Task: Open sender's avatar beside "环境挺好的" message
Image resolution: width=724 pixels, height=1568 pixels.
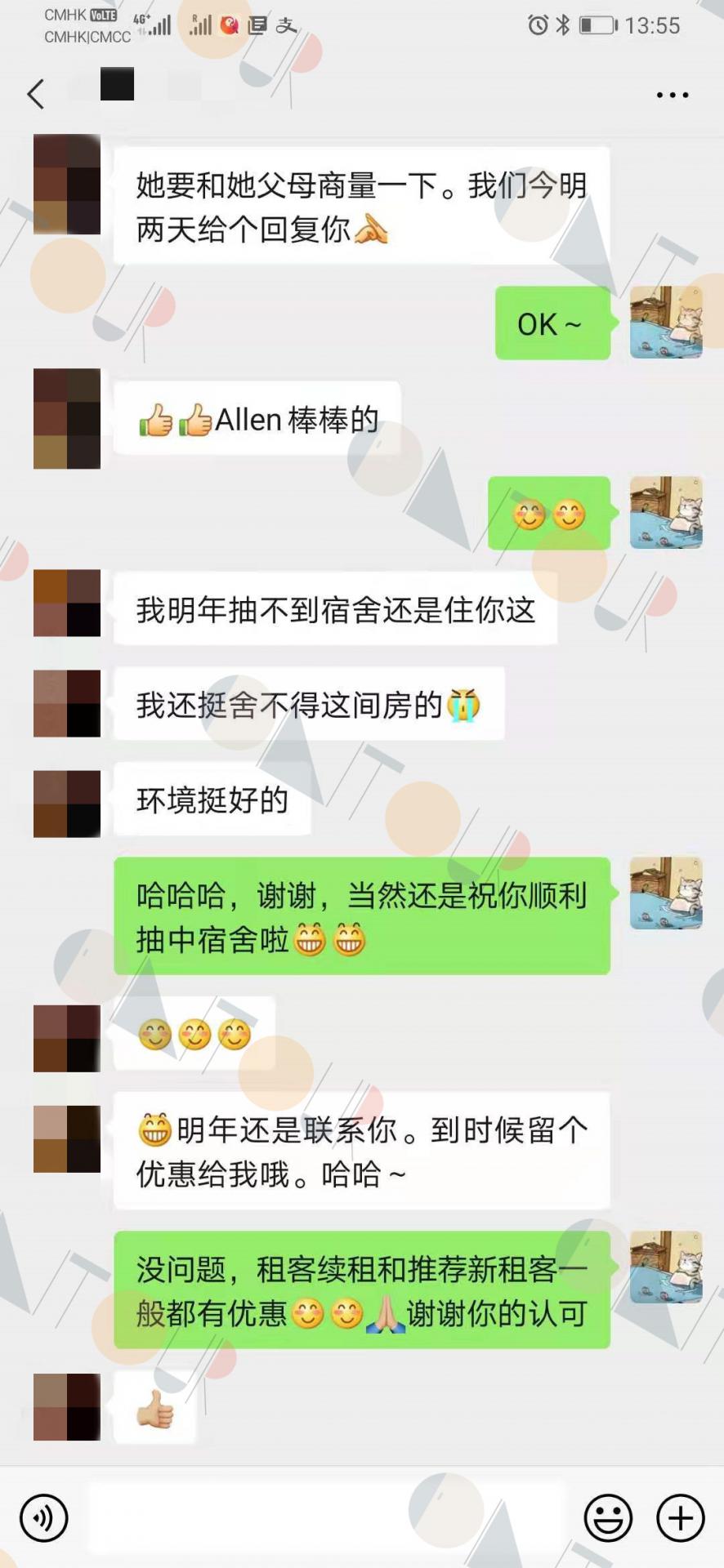Action: 67,804
